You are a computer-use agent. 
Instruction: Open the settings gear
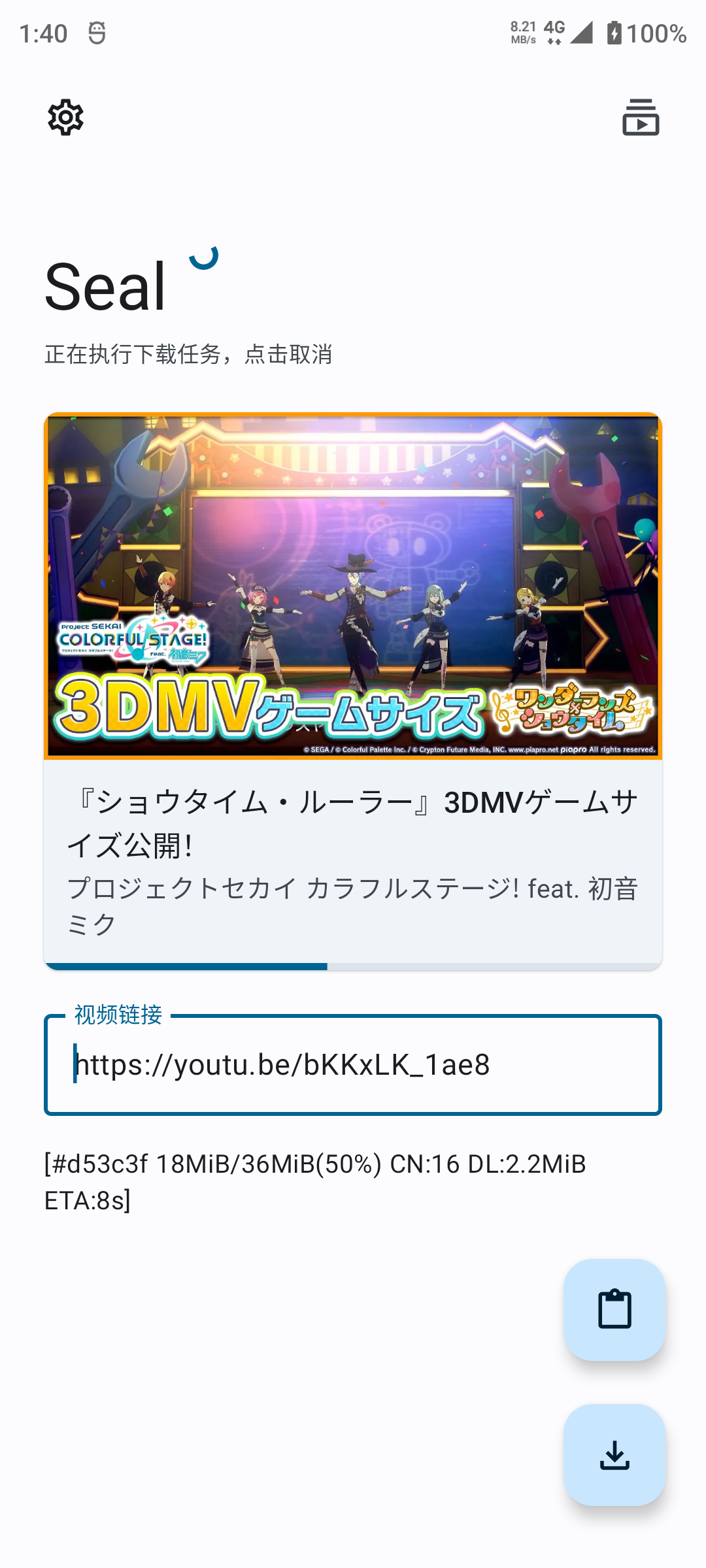click(x=65, y=118)
